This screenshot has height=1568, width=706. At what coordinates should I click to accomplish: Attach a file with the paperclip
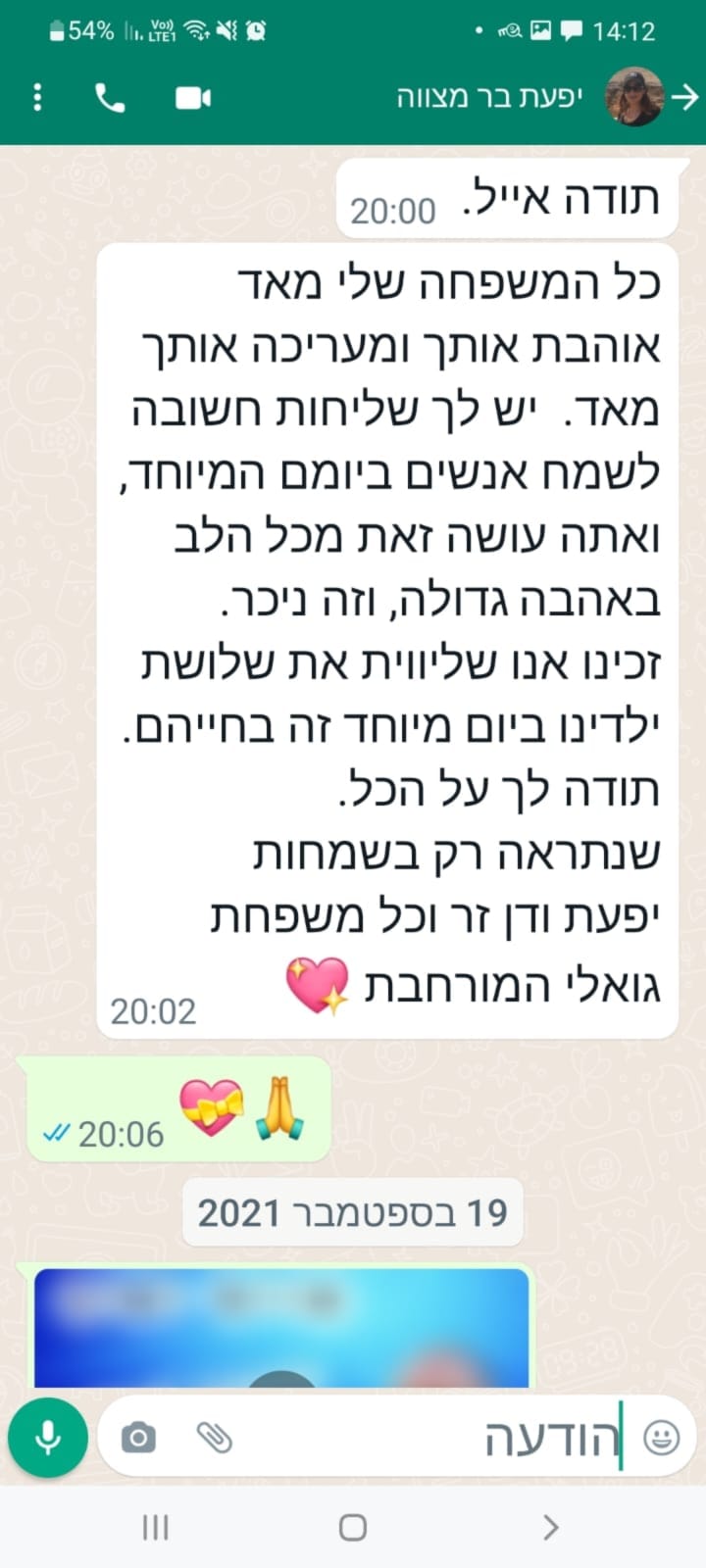coord(214,1438)
